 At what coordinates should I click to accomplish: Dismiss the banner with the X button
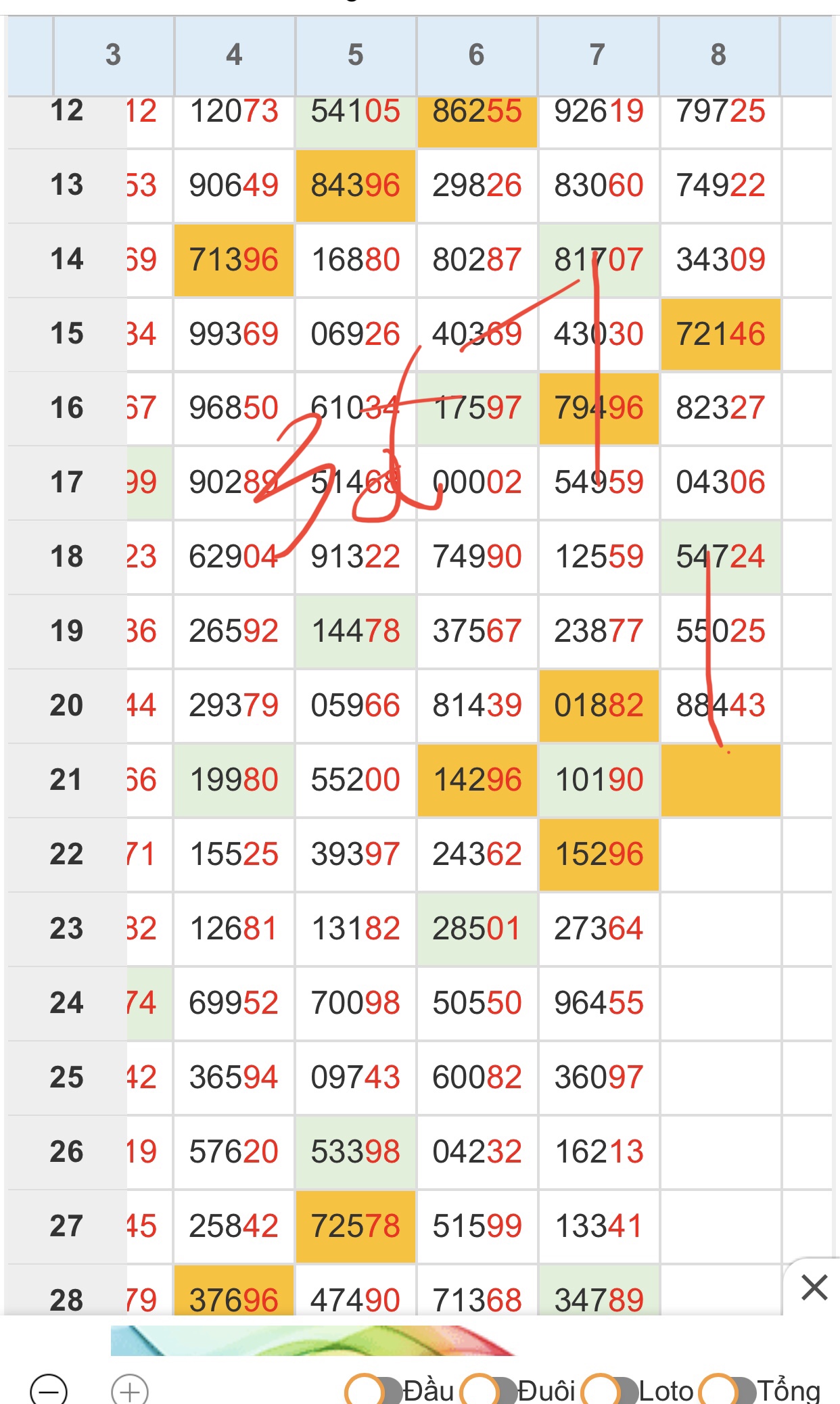tap(814, 1287)
